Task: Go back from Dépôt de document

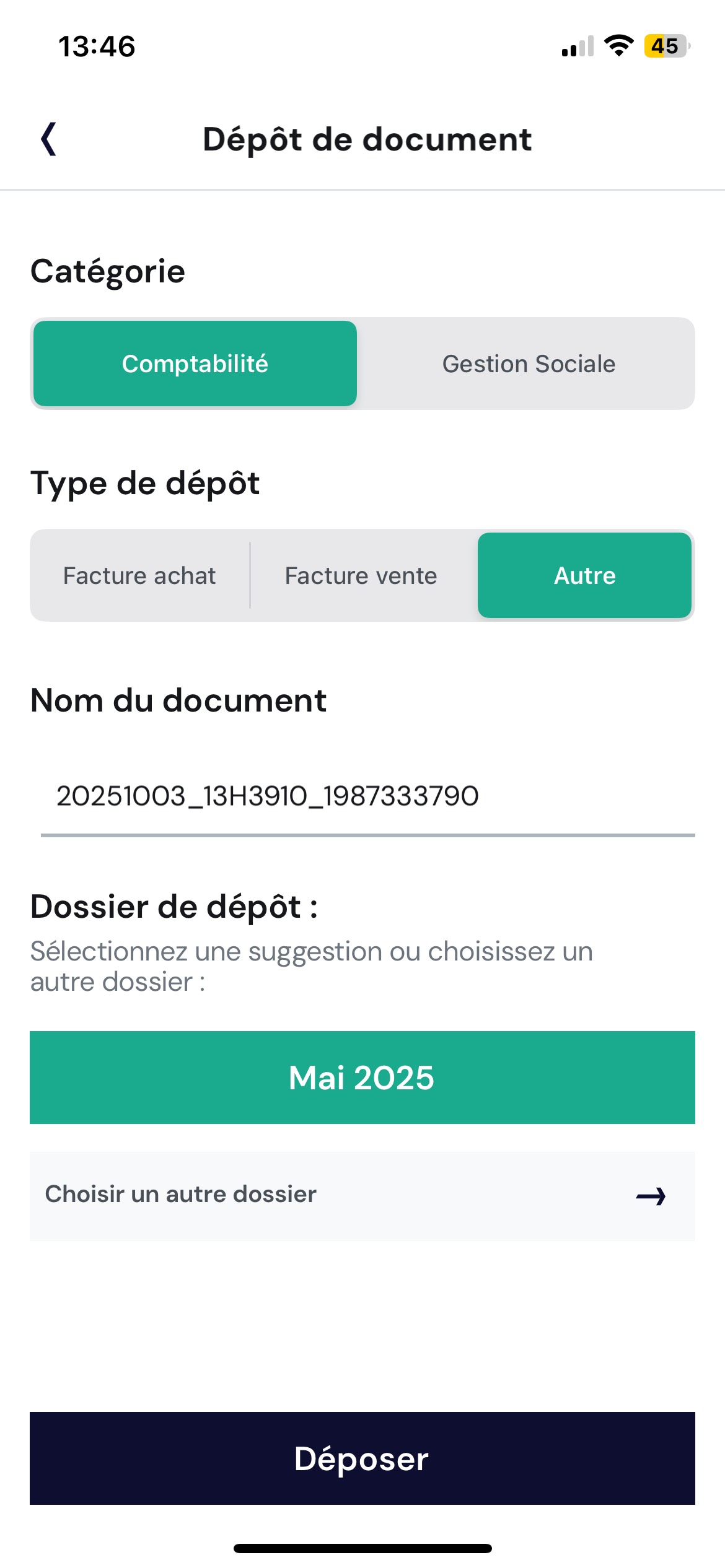Action: pyautogui.click(x=49, y=139)
